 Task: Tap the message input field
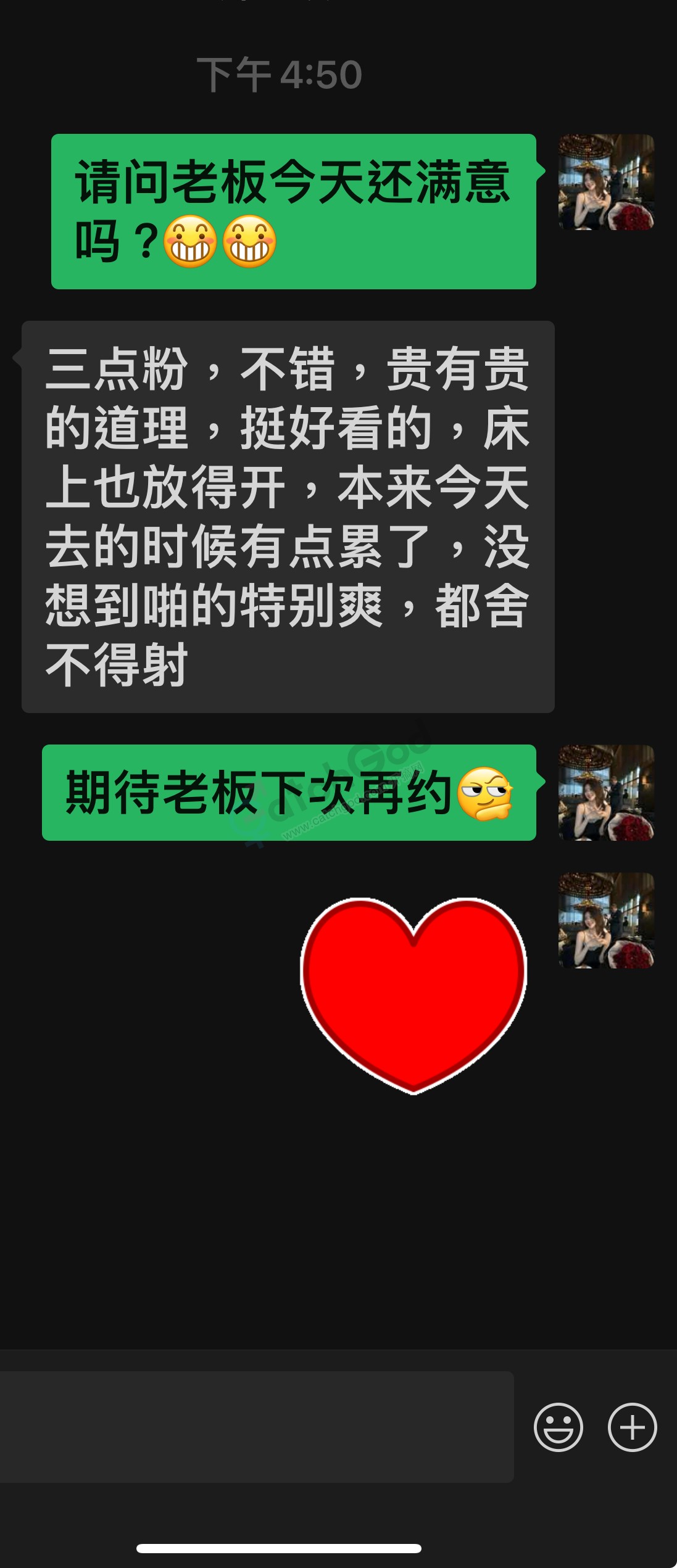(256, 1427)
